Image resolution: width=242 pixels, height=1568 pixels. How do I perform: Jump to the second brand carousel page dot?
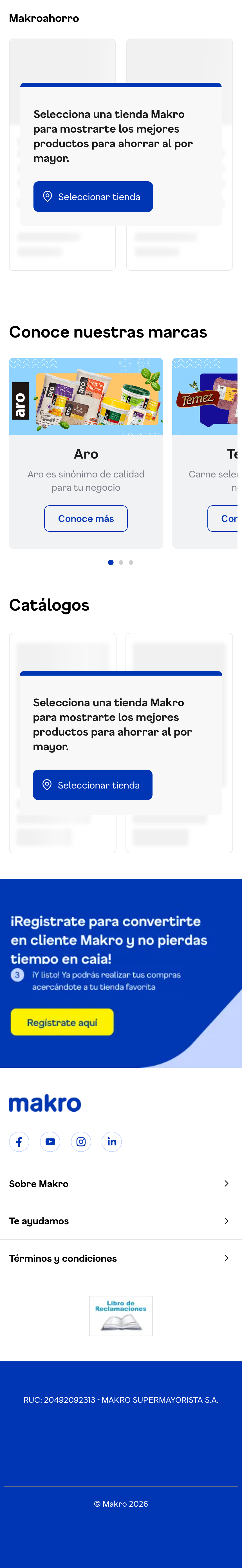[121, 562]
